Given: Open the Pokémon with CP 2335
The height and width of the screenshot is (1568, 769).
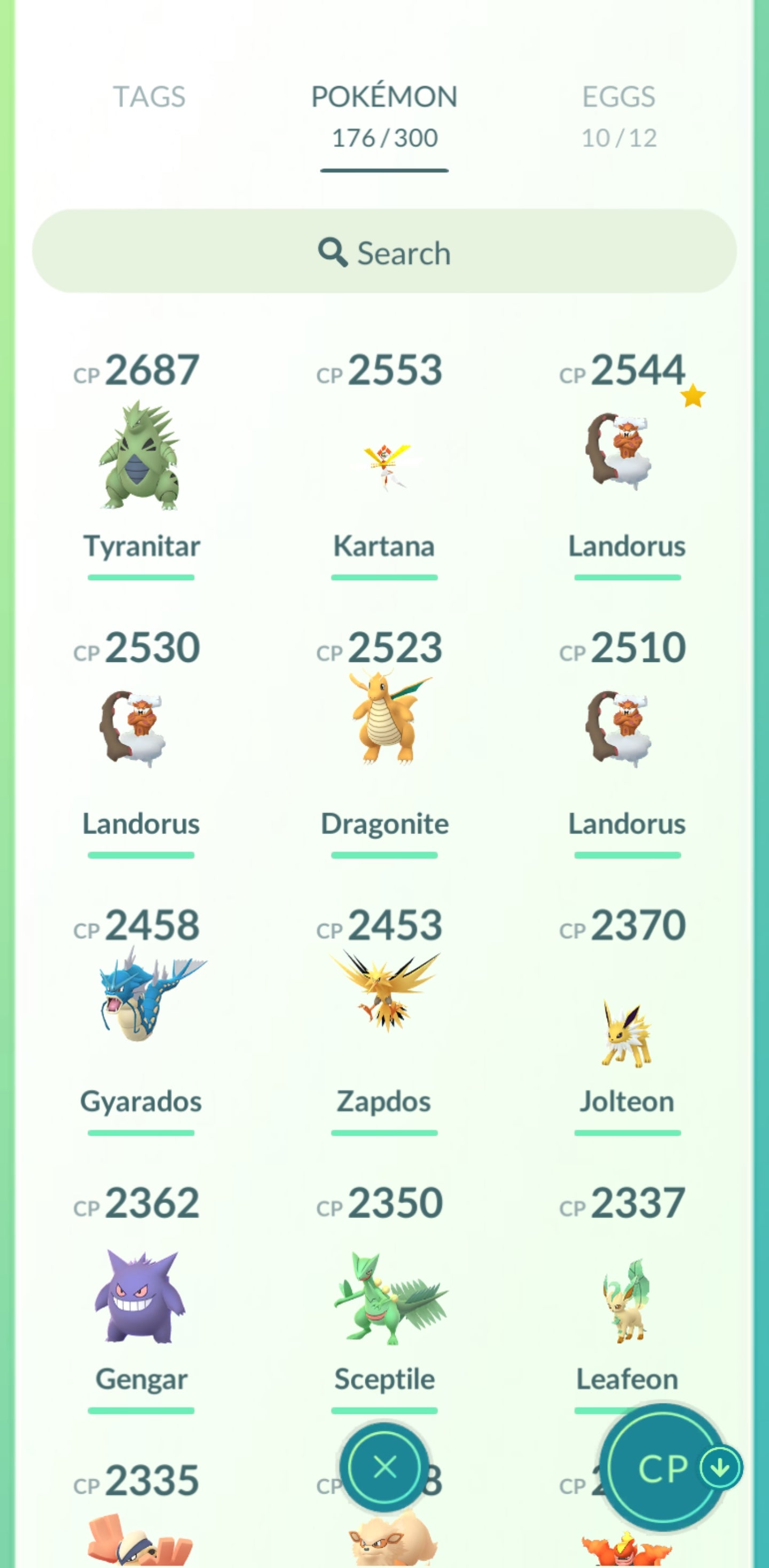Looking at the screenshot, I should tap(141, 1522).
